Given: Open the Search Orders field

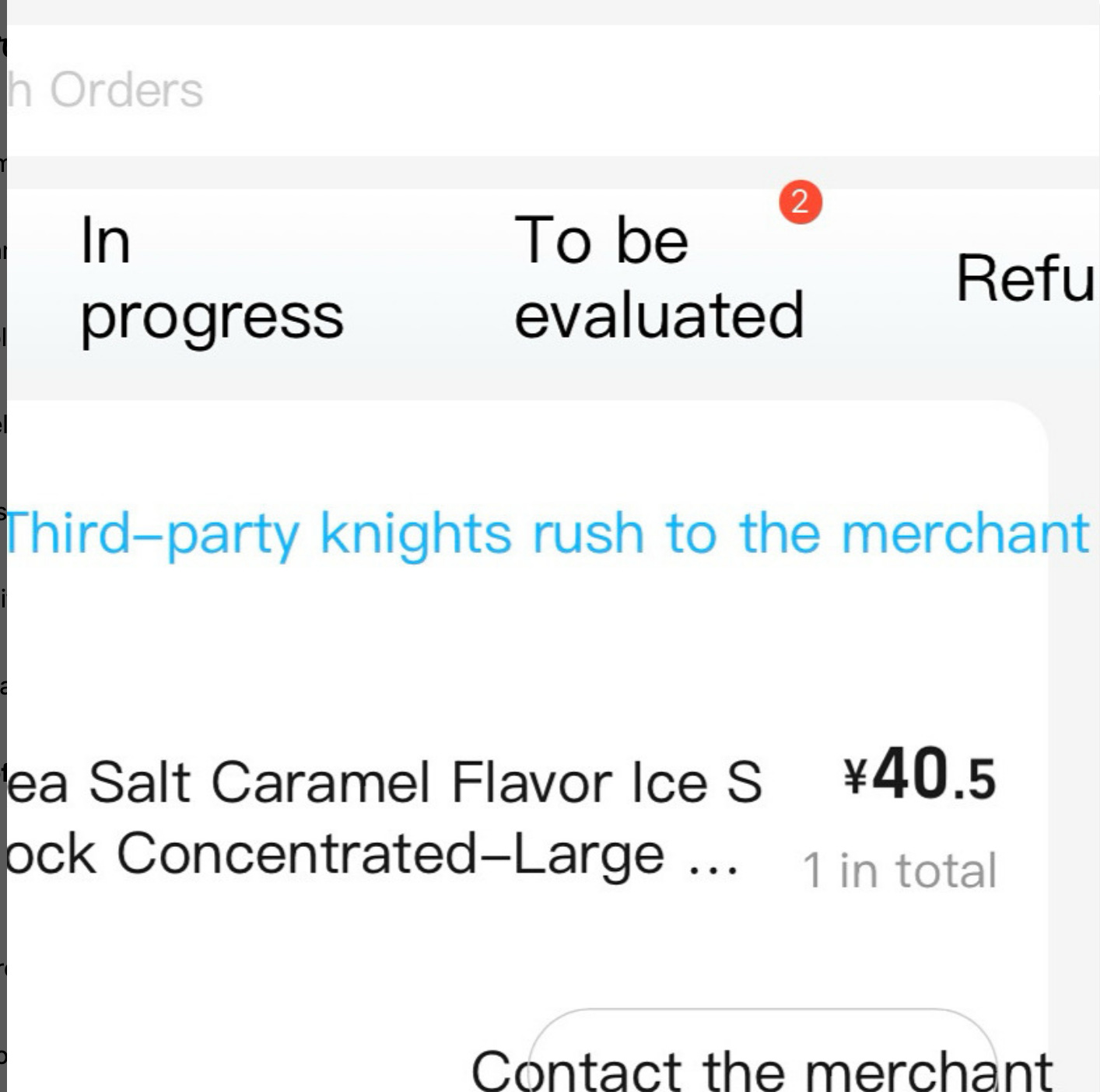Looking at the screenshot, I should (553, 90).
